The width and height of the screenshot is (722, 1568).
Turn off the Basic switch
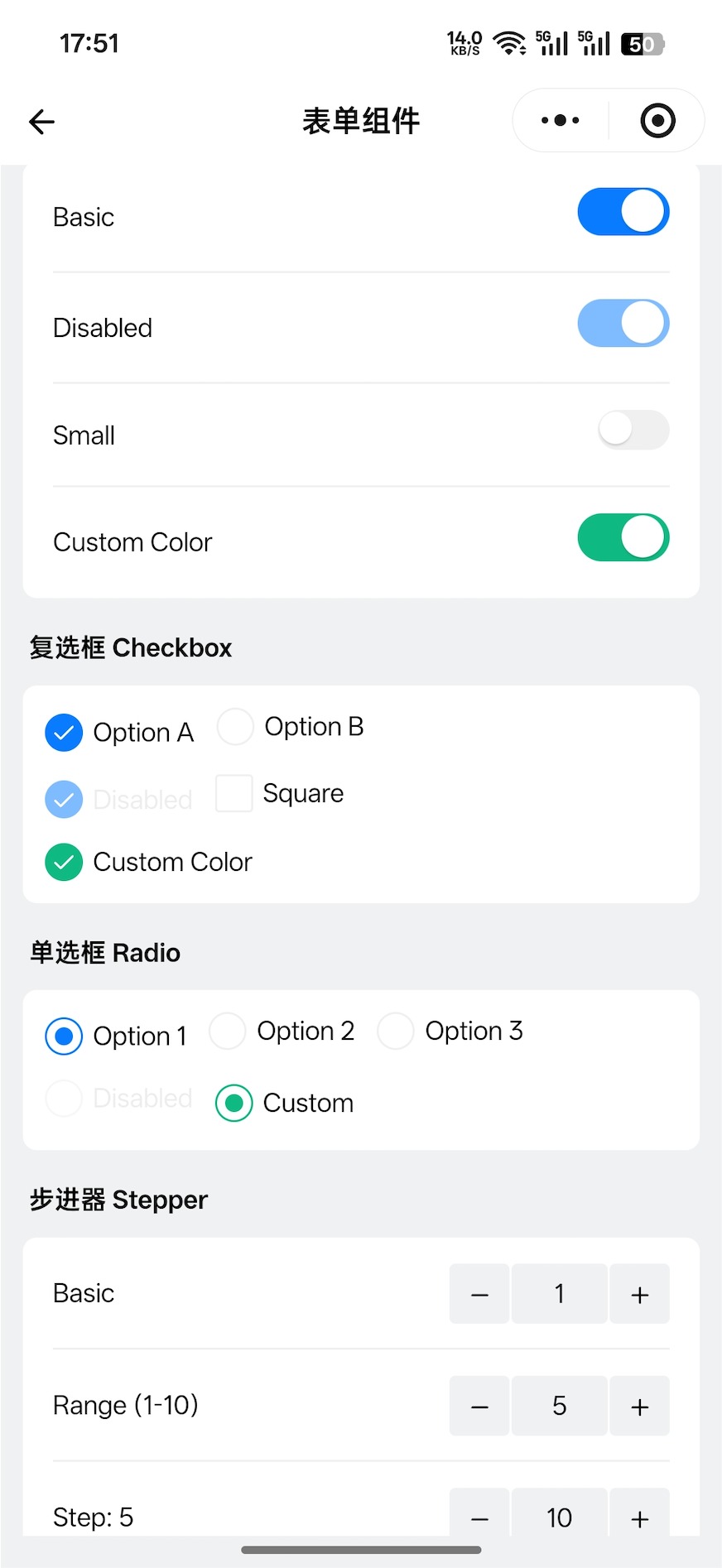pos(623,211)
